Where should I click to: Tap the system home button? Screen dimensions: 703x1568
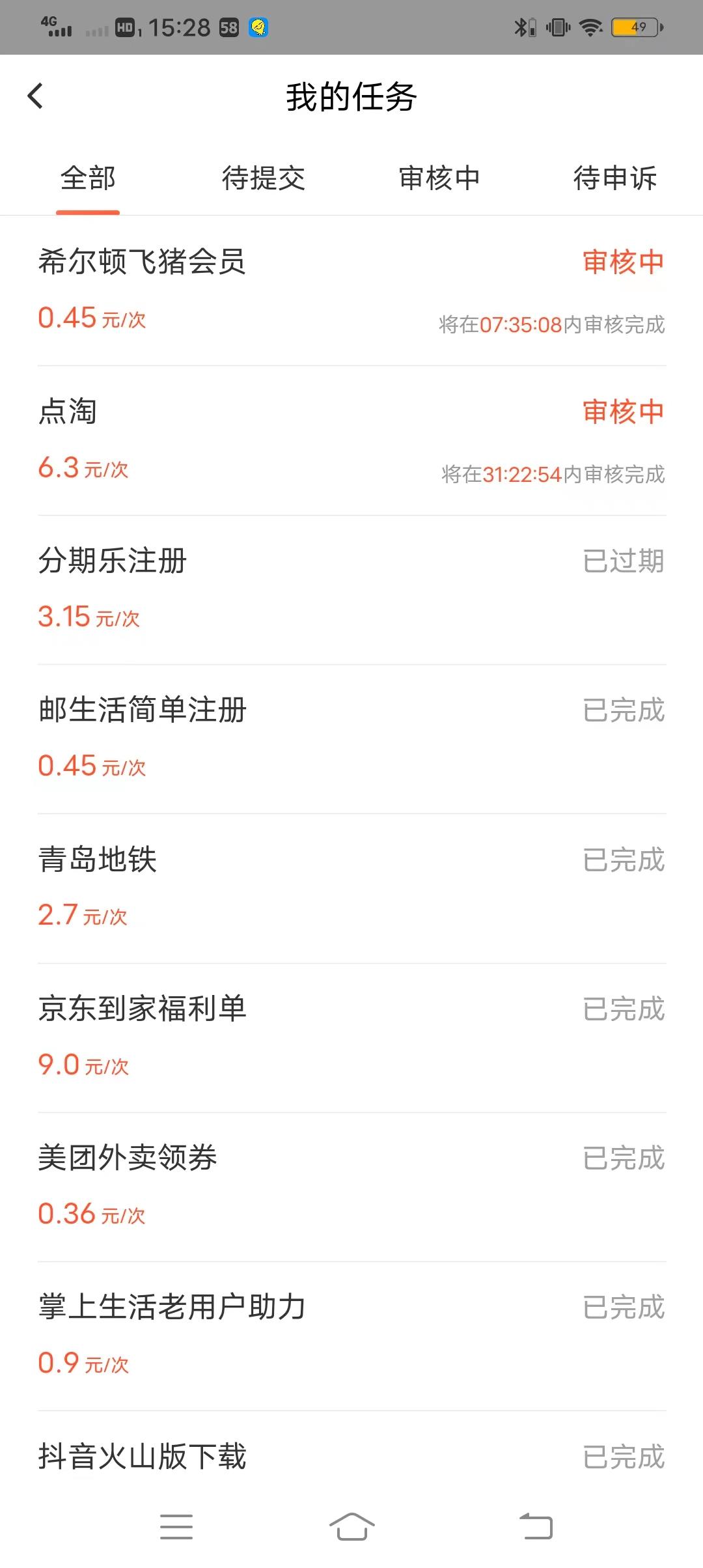(351, 1526)
